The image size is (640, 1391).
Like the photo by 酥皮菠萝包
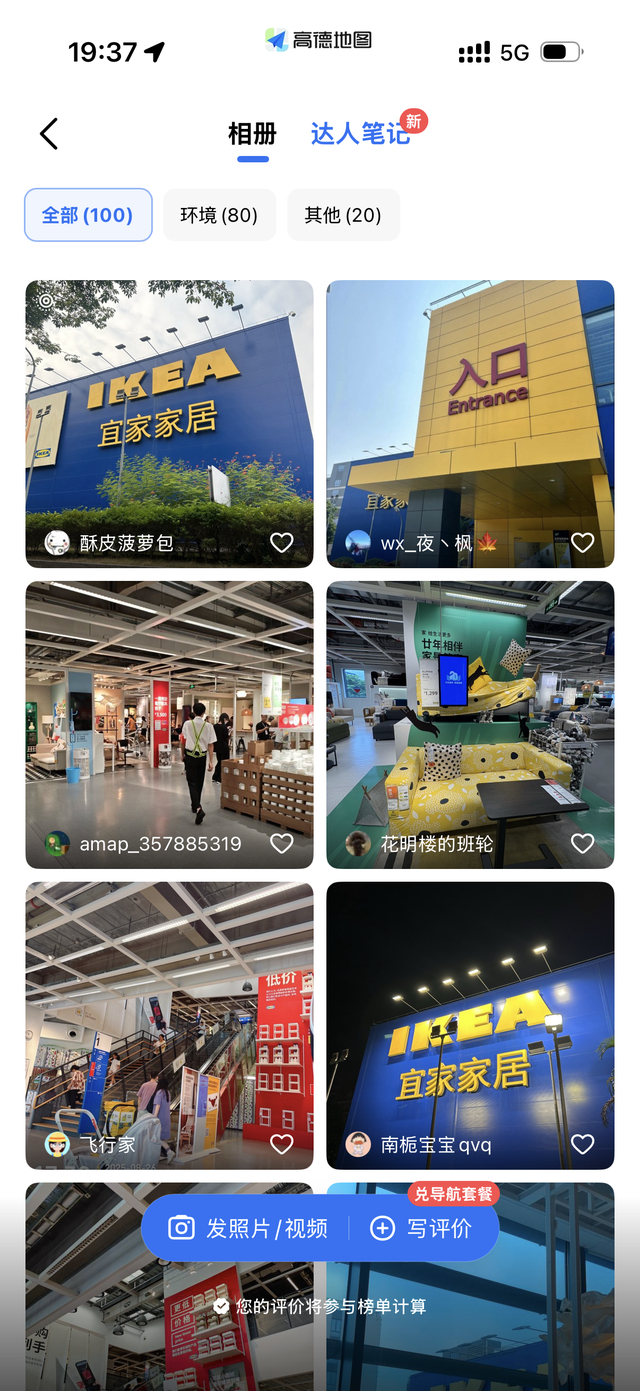point(282,542)
